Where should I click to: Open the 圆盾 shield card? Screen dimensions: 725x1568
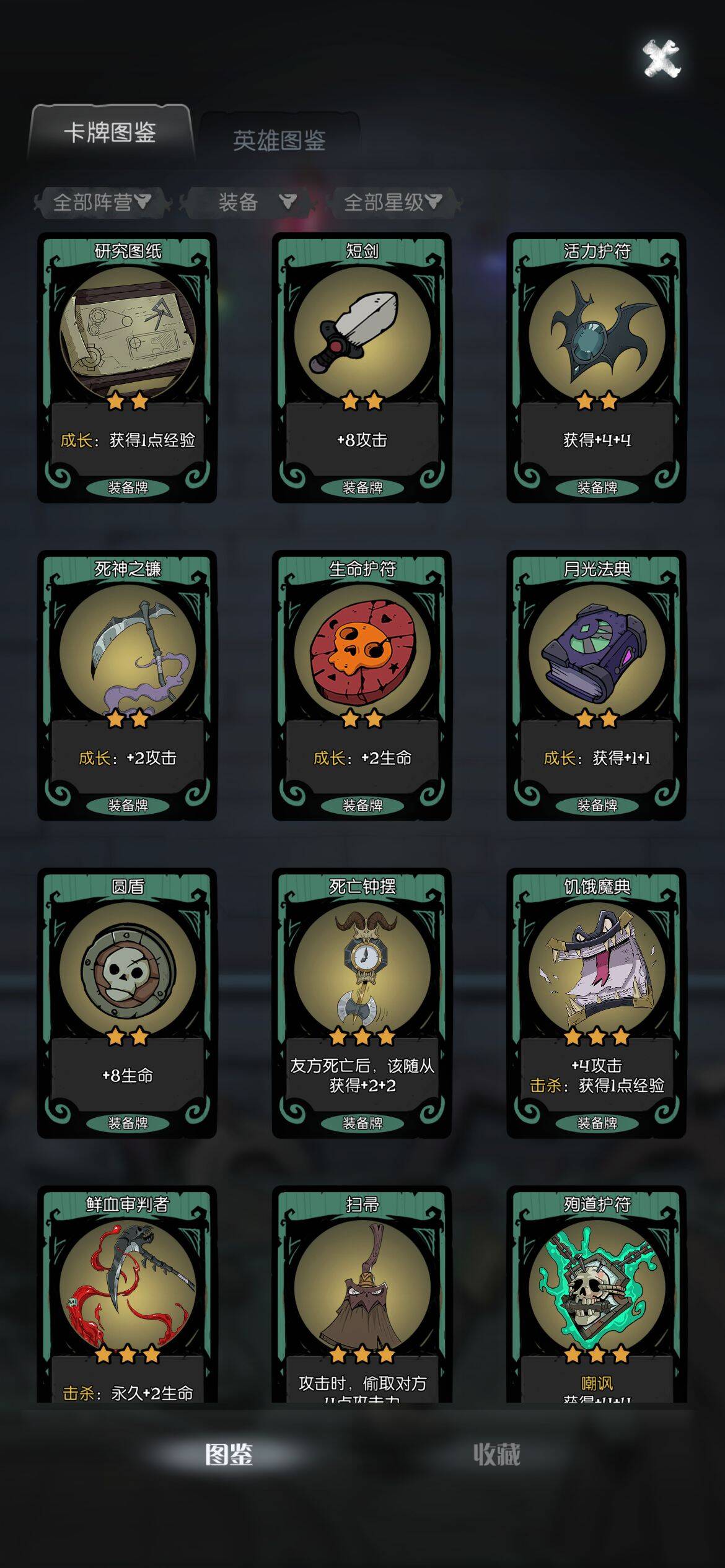[127, 1003]
